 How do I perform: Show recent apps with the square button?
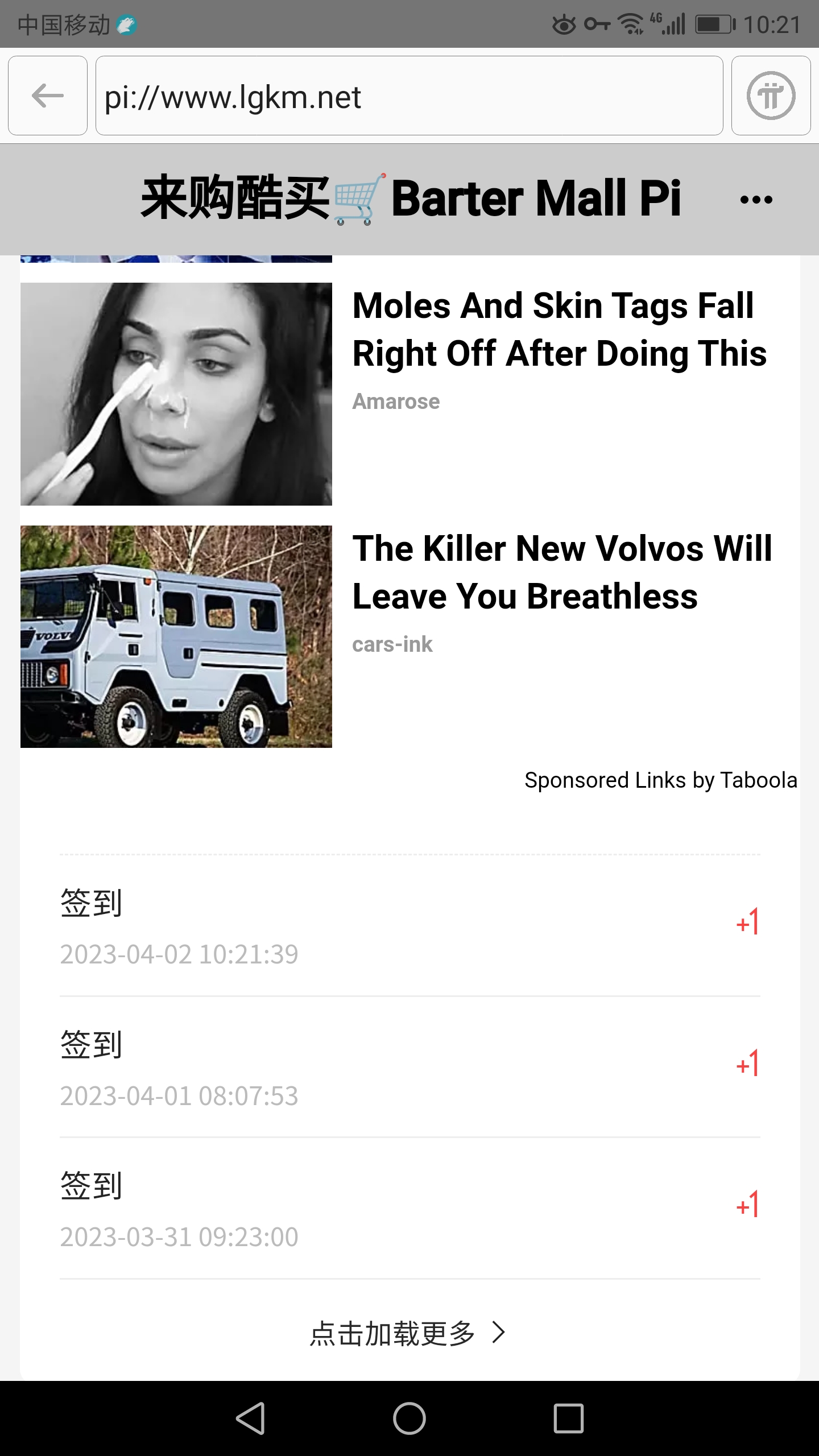pos(568,1418)
